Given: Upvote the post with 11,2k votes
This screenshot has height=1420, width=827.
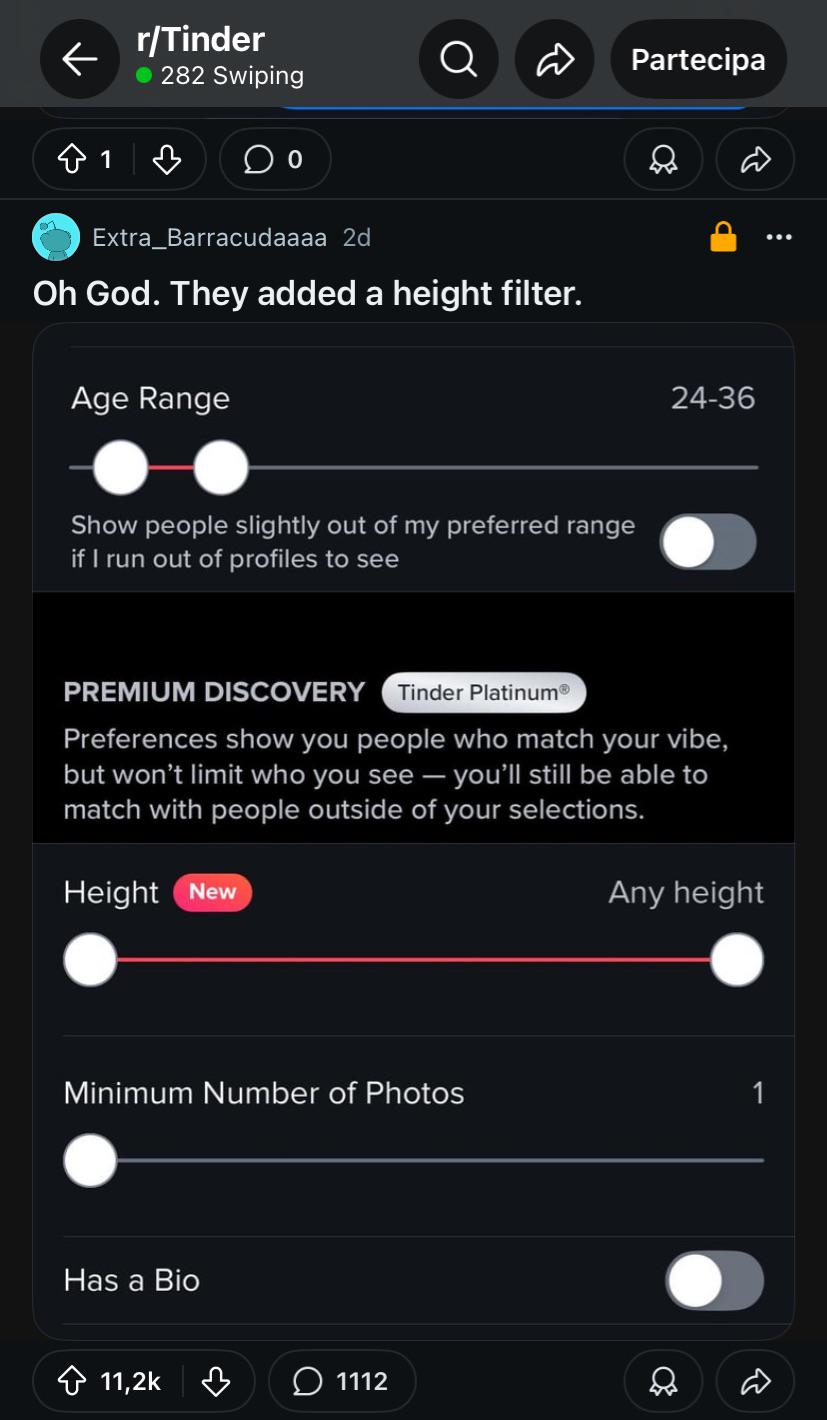Looking at the screenshot, I should click(x=72, y=1381).
